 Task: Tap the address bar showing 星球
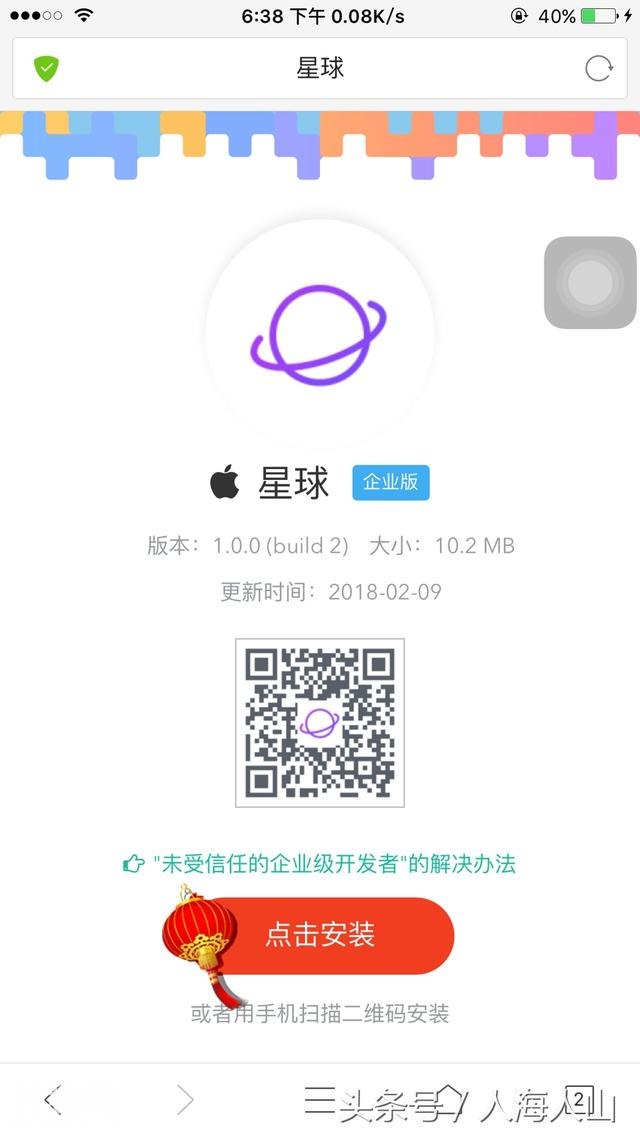coord(320,69)
